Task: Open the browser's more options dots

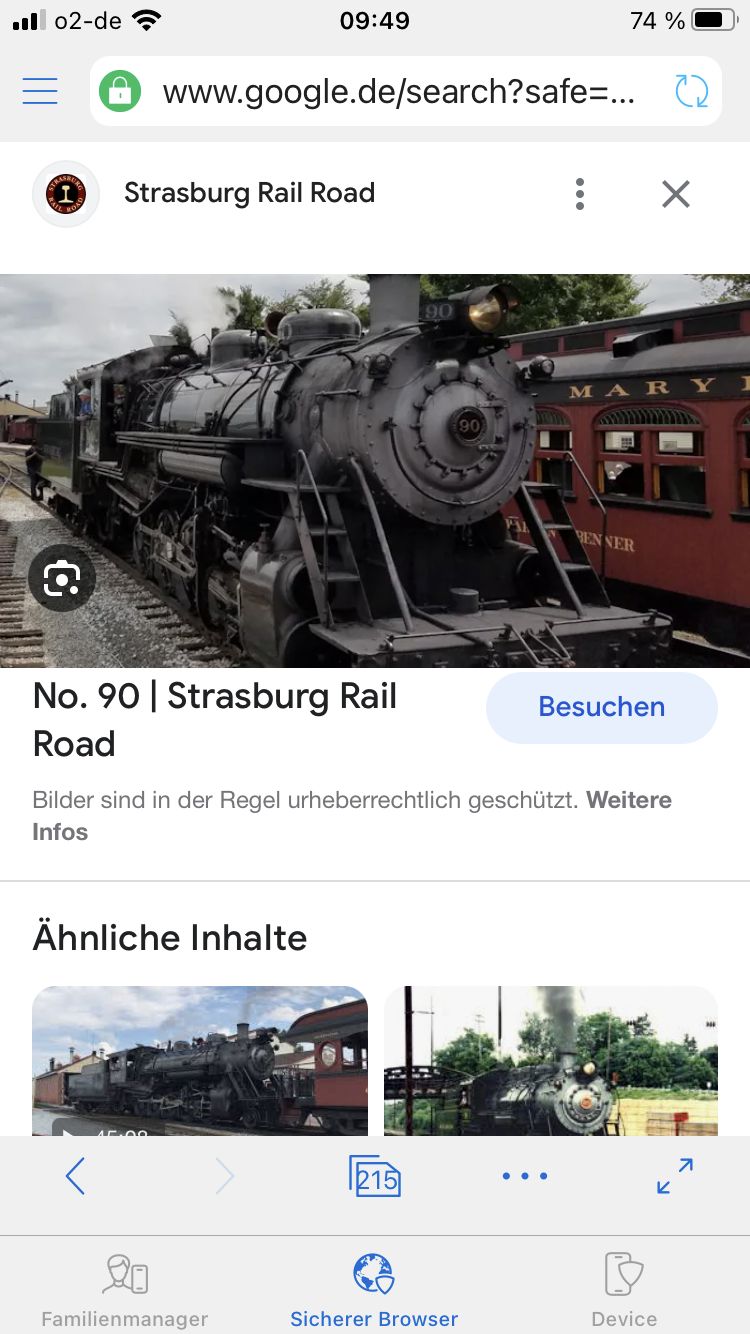Action: tap(525, 1177)
